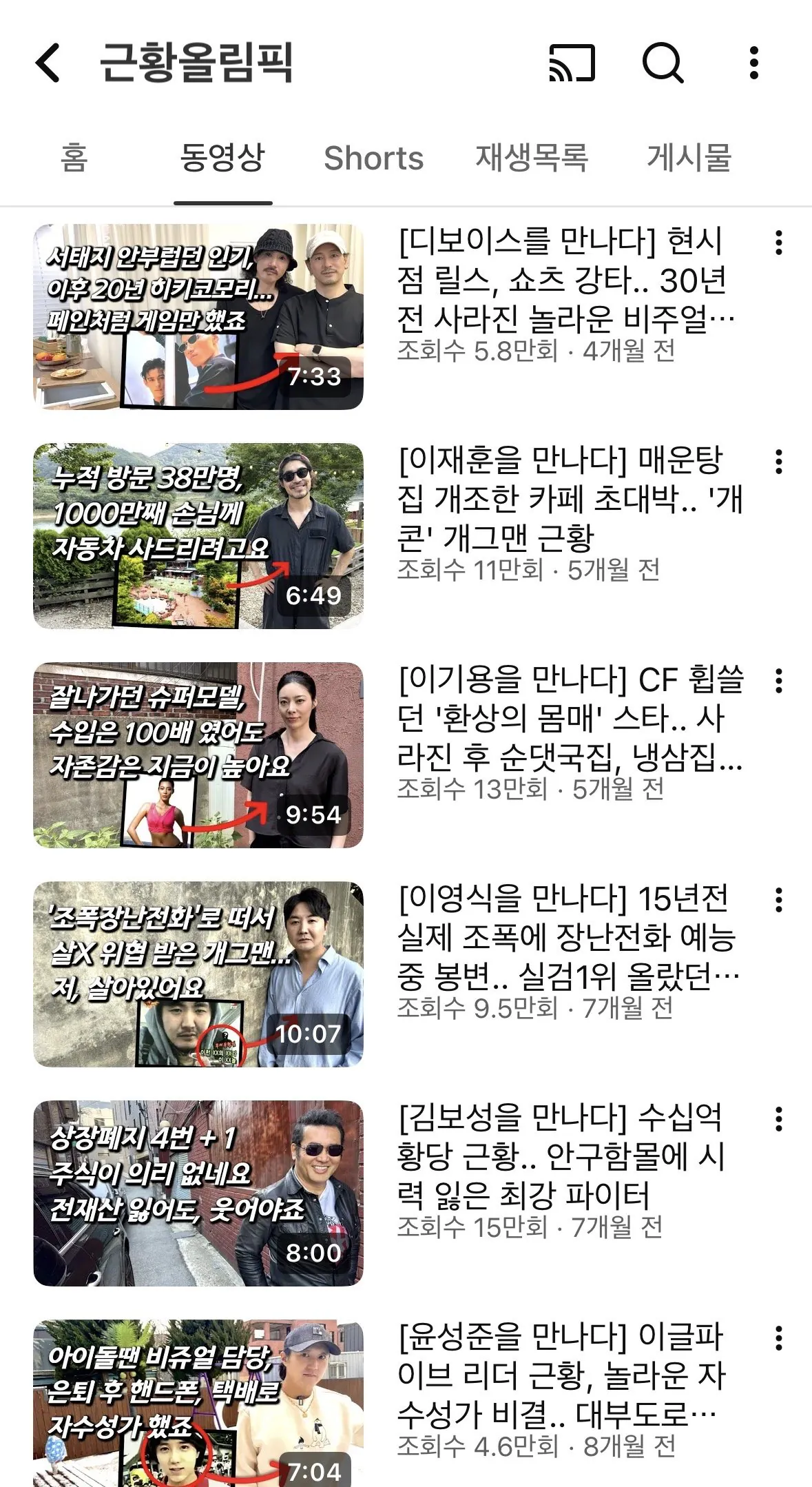Open more options for 이기용을 만나다 video

pos(779,681)
